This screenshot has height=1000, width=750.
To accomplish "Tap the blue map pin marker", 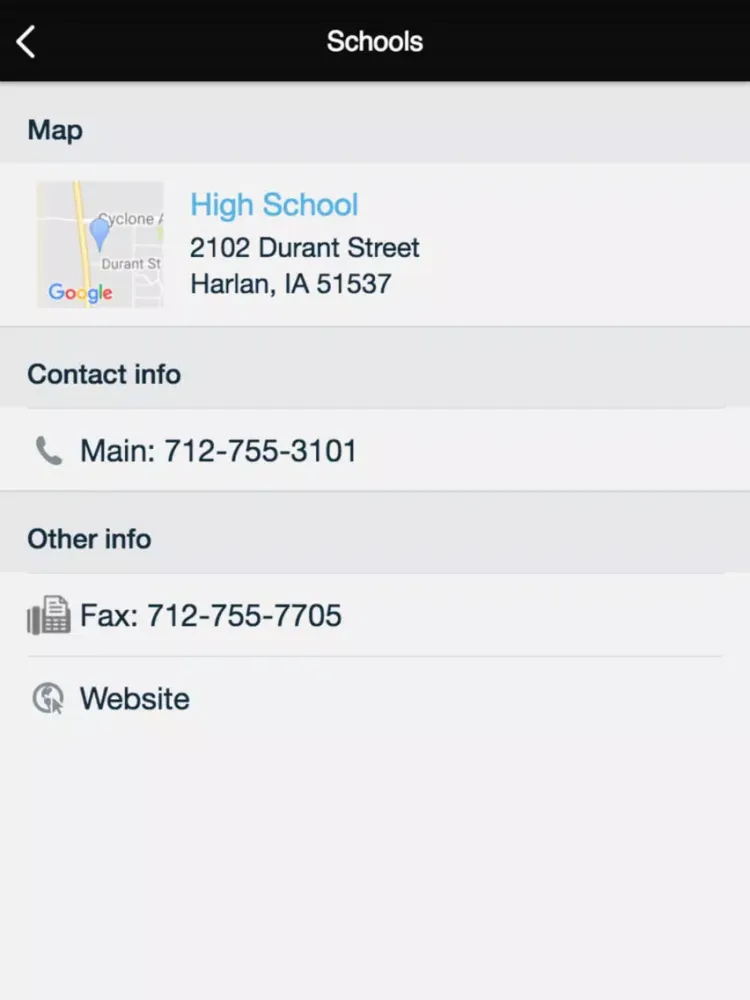I will pos(99,235).
